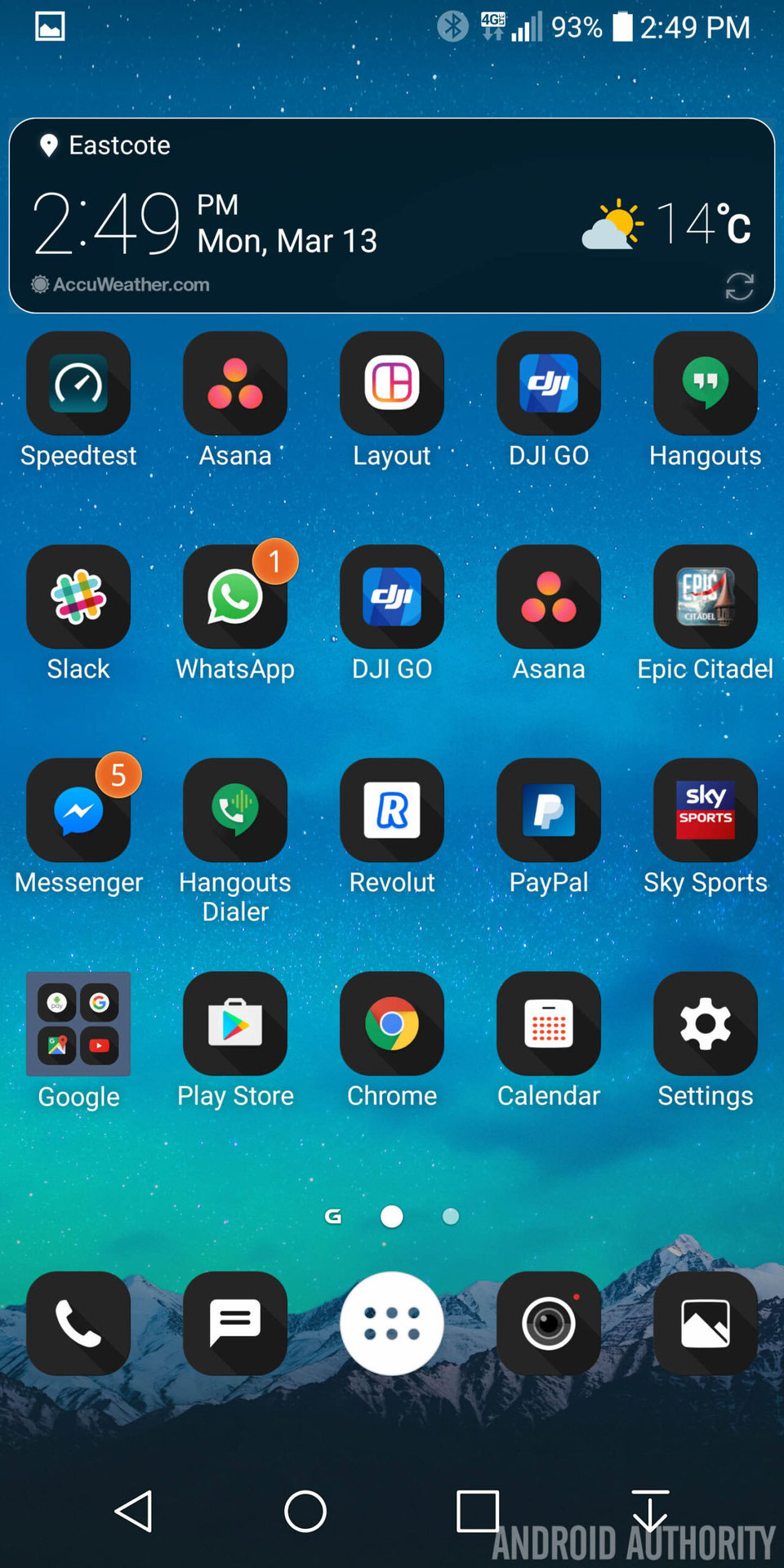Open Messenger with five notifications
The image size is (784, 1568).
(78, 810)
